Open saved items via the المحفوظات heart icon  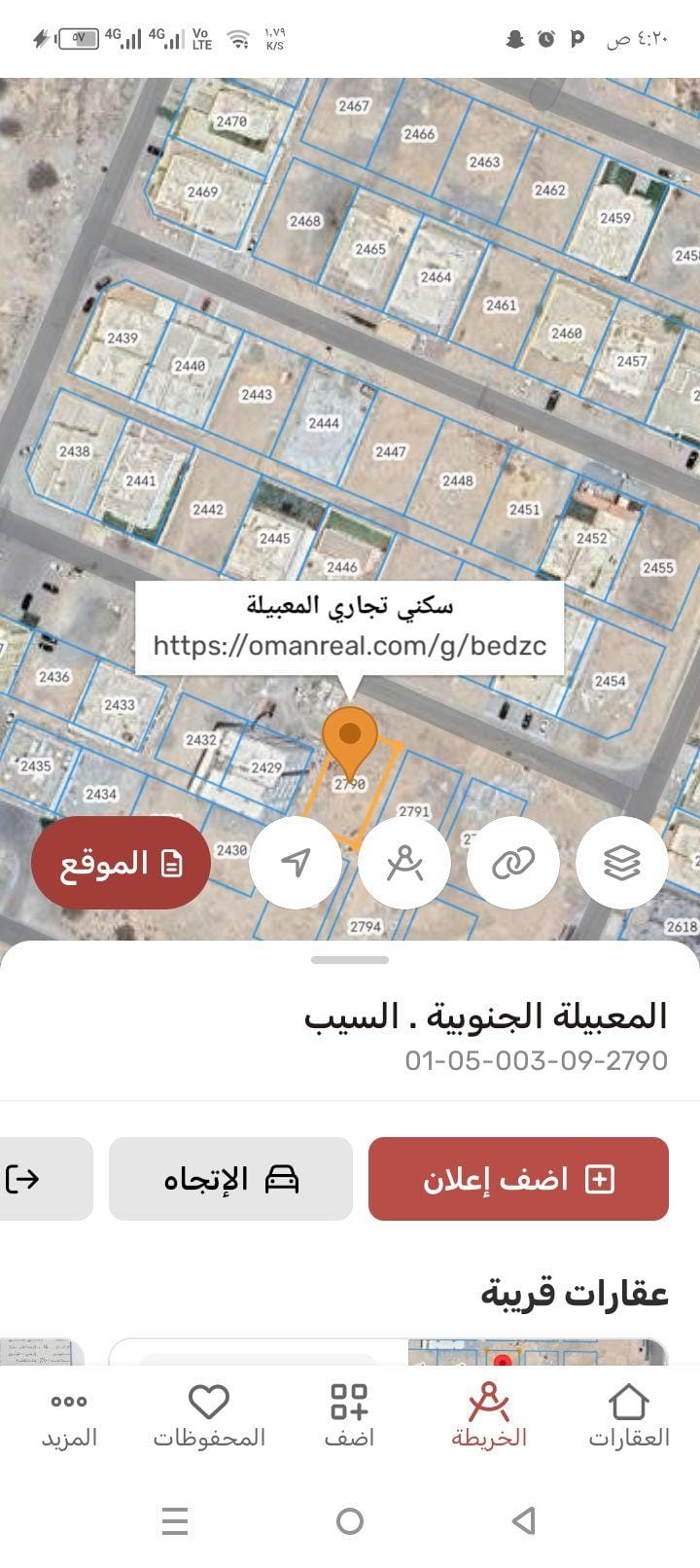pos(208,1404)
